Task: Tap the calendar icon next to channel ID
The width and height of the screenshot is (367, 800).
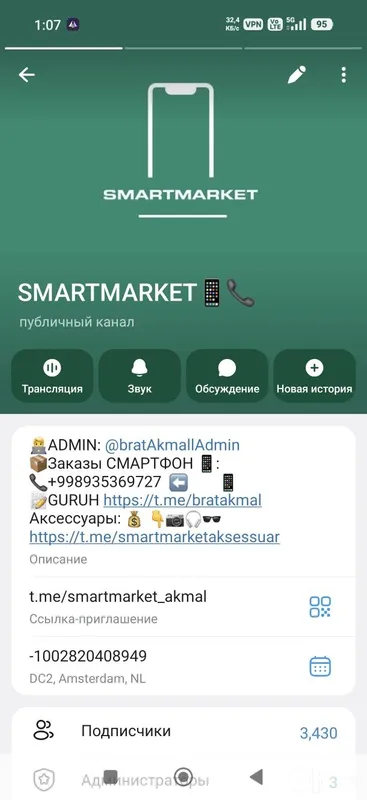Action: (x=321, y=666)
